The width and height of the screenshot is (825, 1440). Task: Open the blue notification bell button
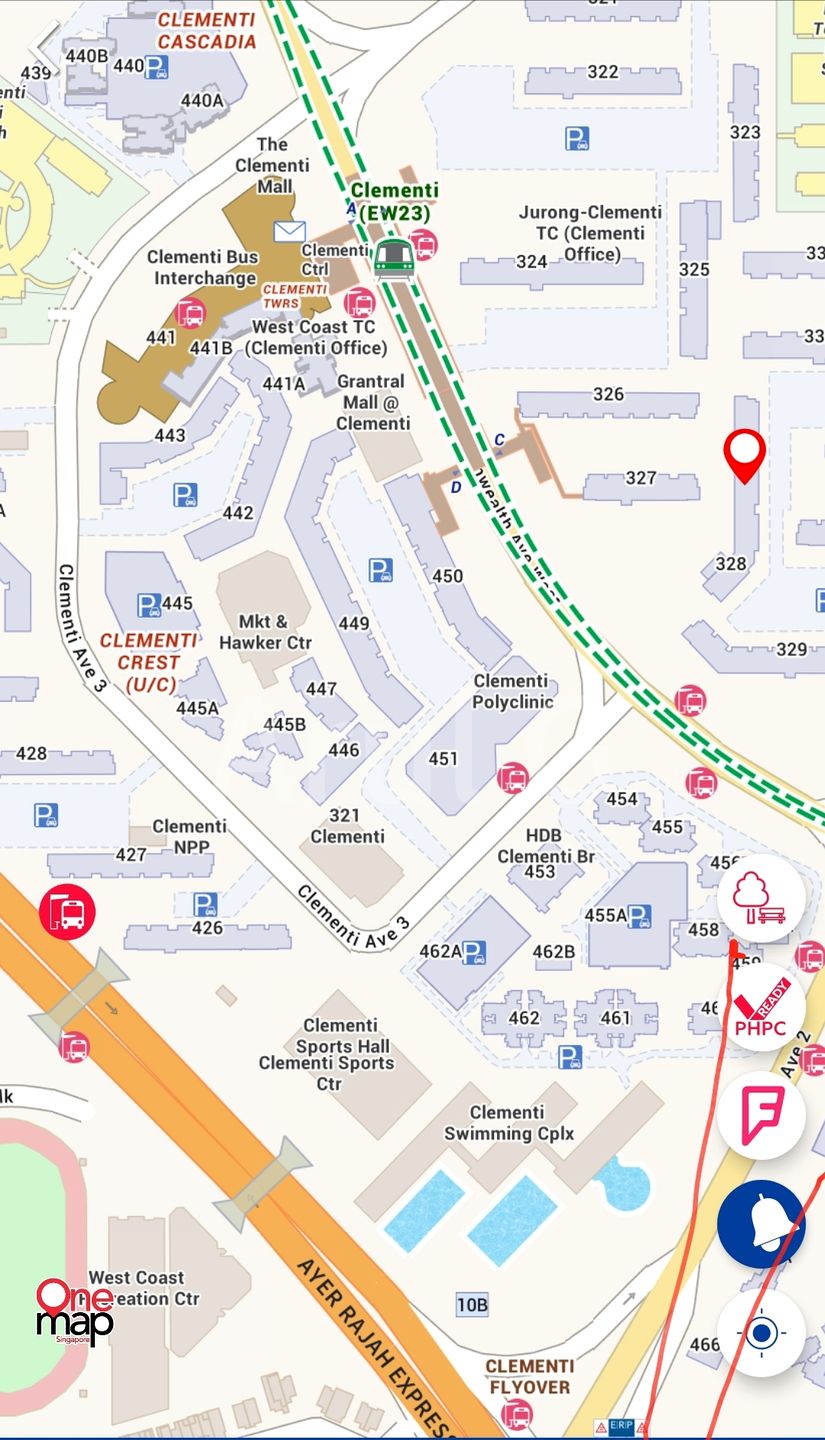point(761,1224)
